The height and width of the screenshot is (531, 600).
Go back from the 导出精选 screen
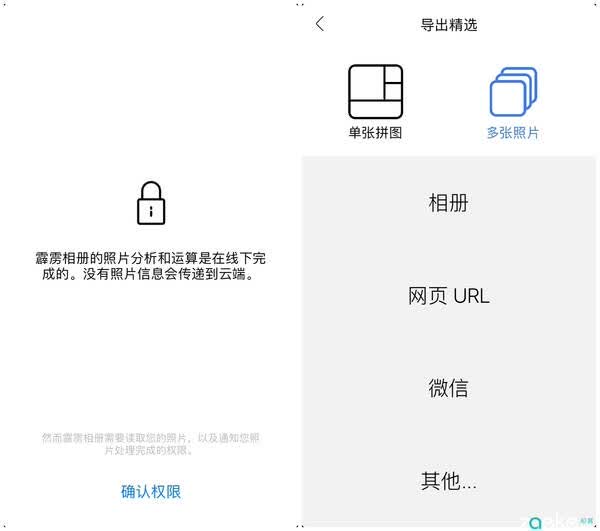(320, 24)
